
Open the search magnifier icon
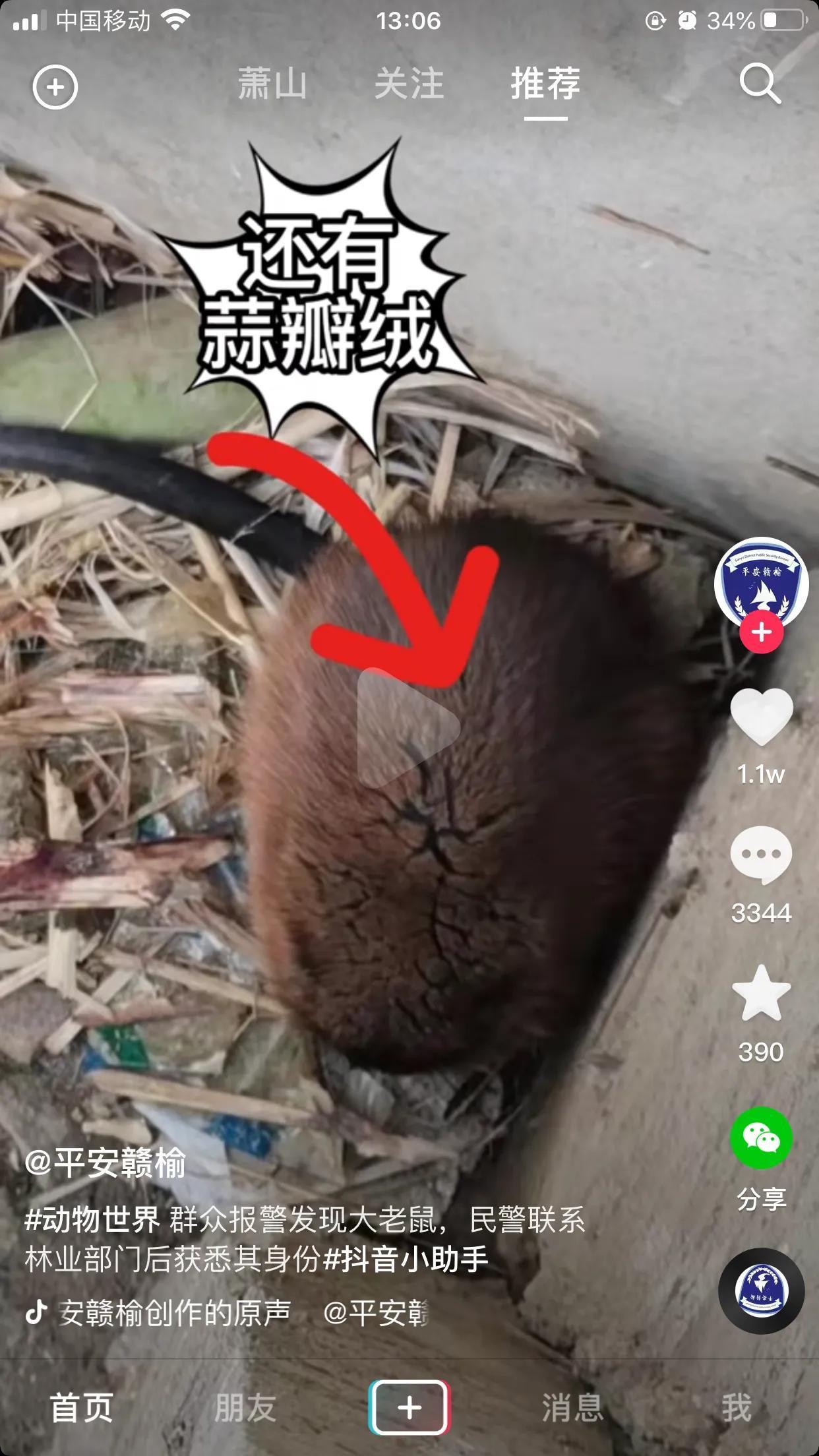(760, 85)
